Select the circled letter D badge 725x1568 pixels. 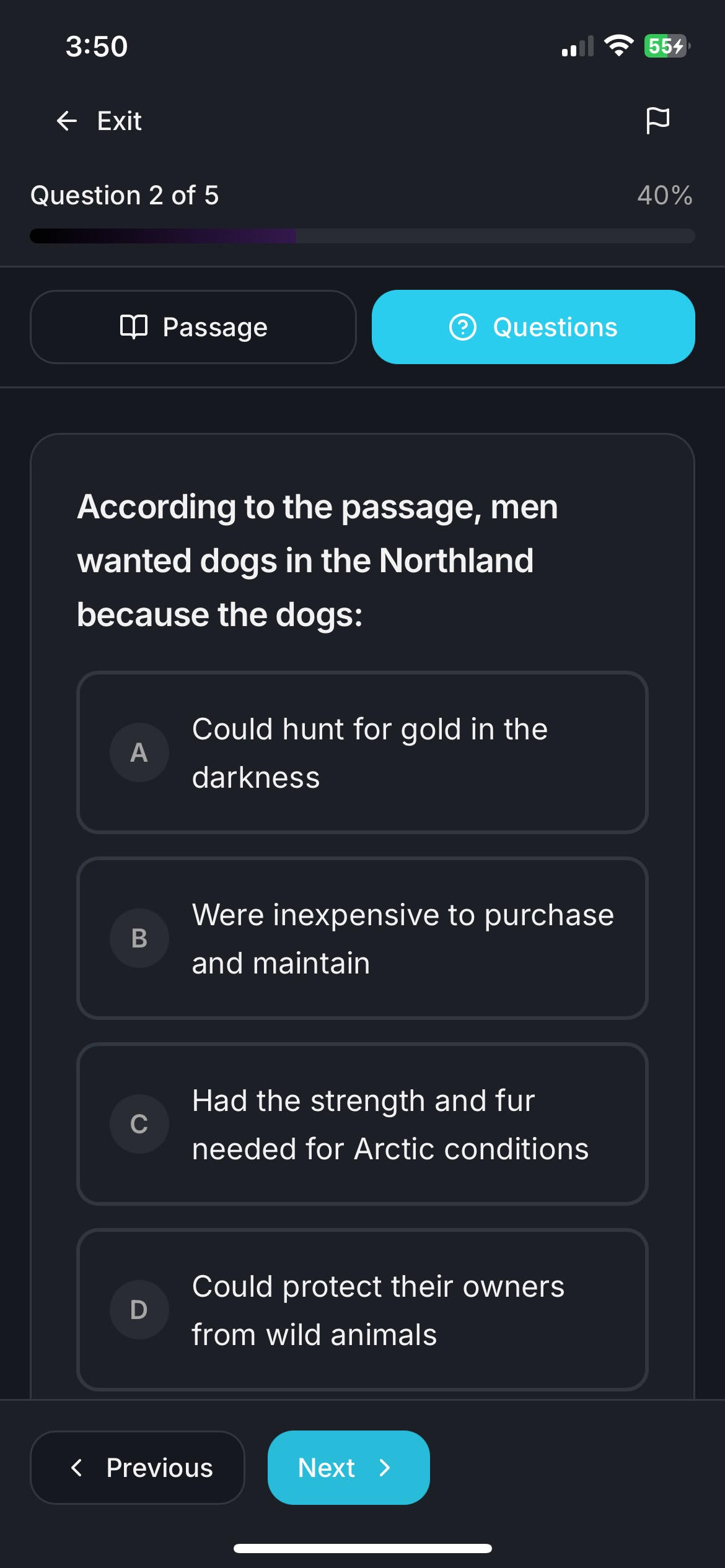[x=139, y=1309]
